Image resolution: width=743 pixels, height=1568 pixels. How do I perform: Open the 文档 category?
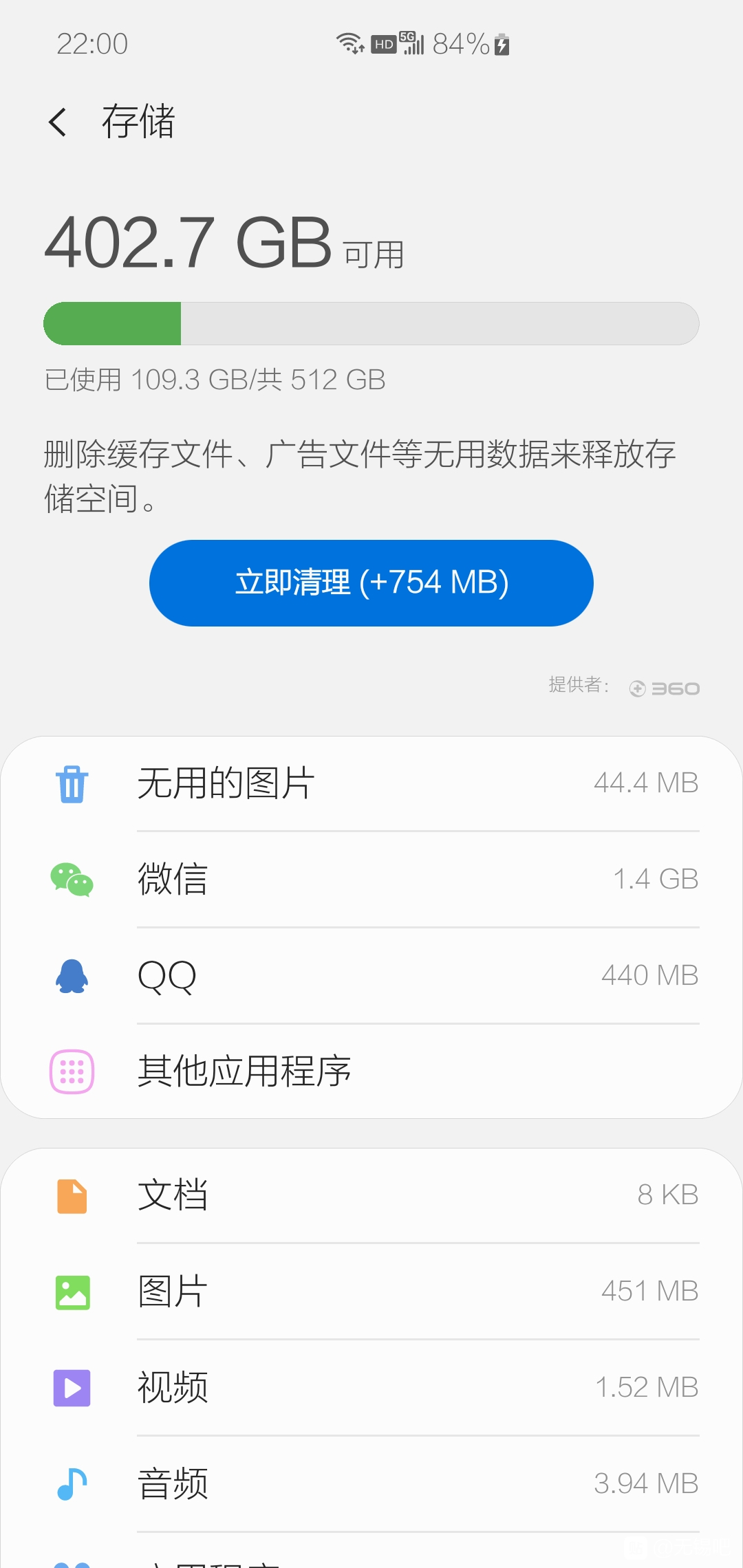[371, 1195]
